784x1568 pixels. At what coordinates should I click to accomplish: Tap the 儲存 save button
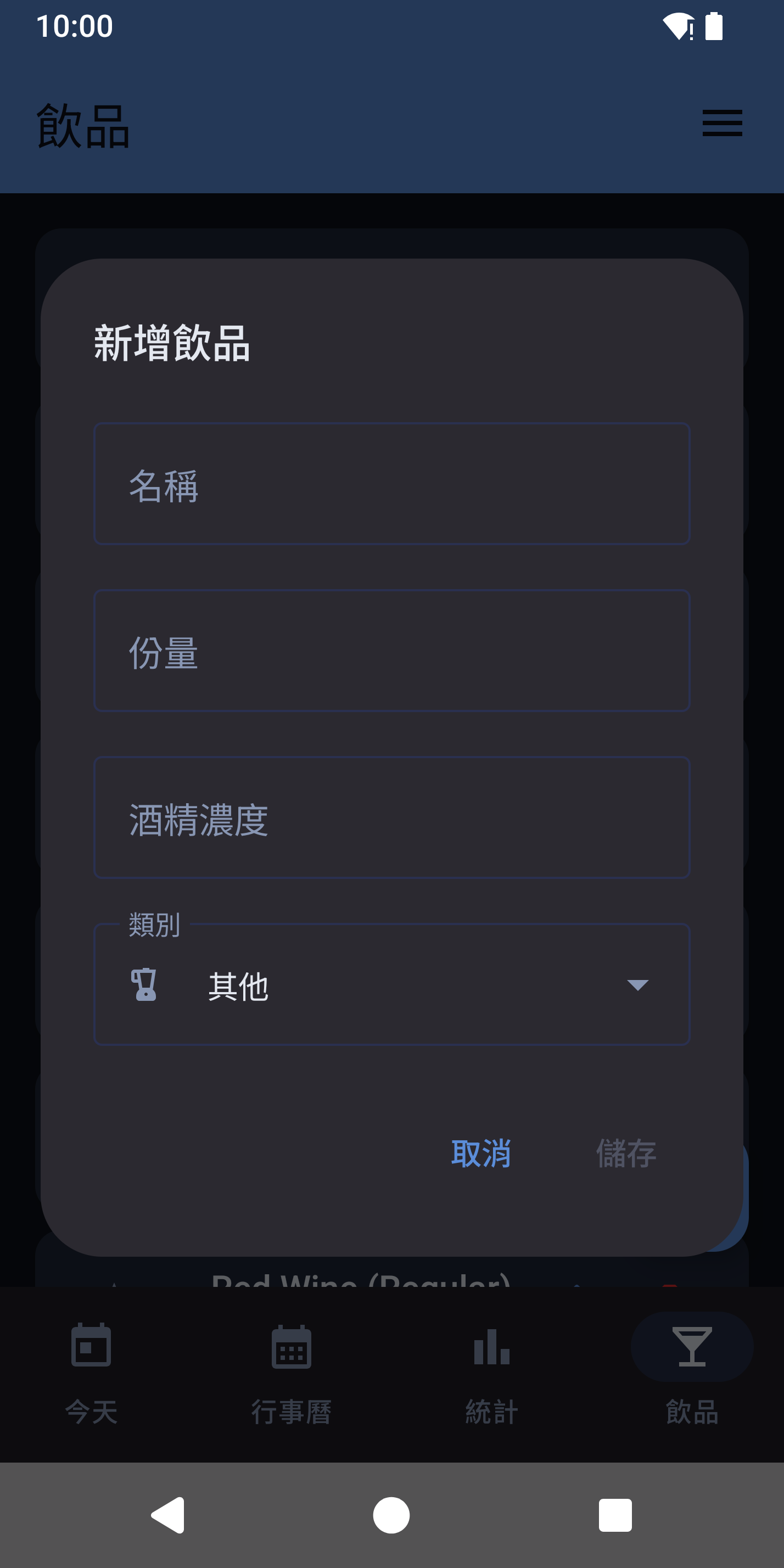[x=626, y=1153]
